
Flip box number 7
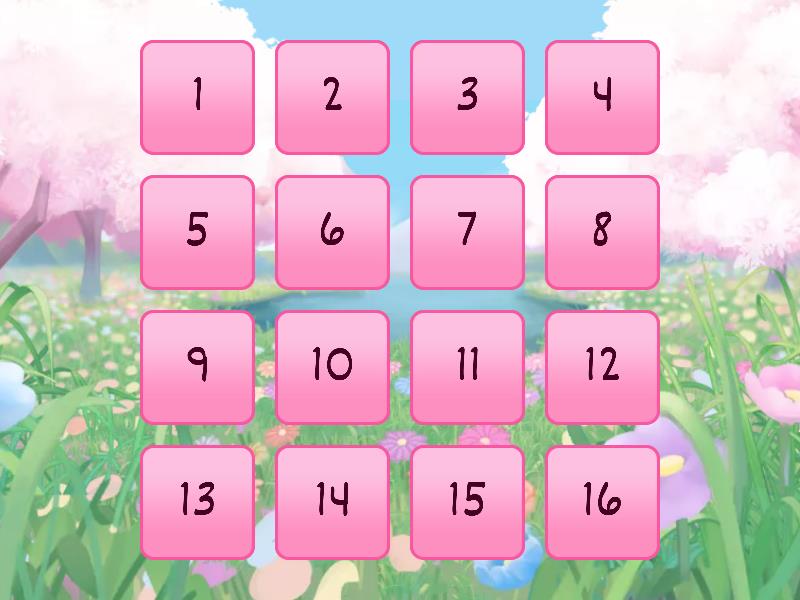click(467, 232)
